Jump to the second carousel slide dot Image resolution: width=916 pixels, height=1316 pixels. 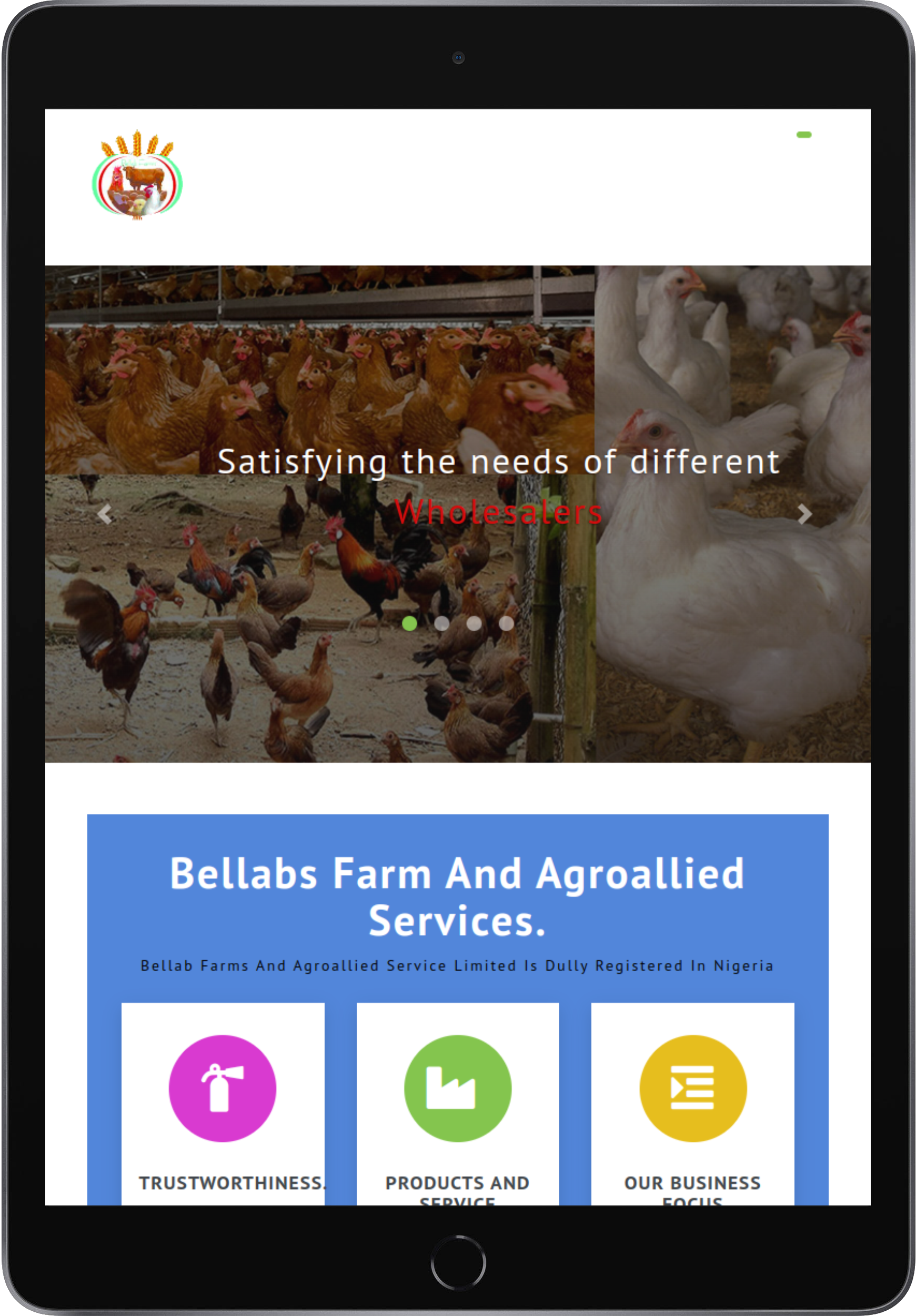(x=441, y=623)
